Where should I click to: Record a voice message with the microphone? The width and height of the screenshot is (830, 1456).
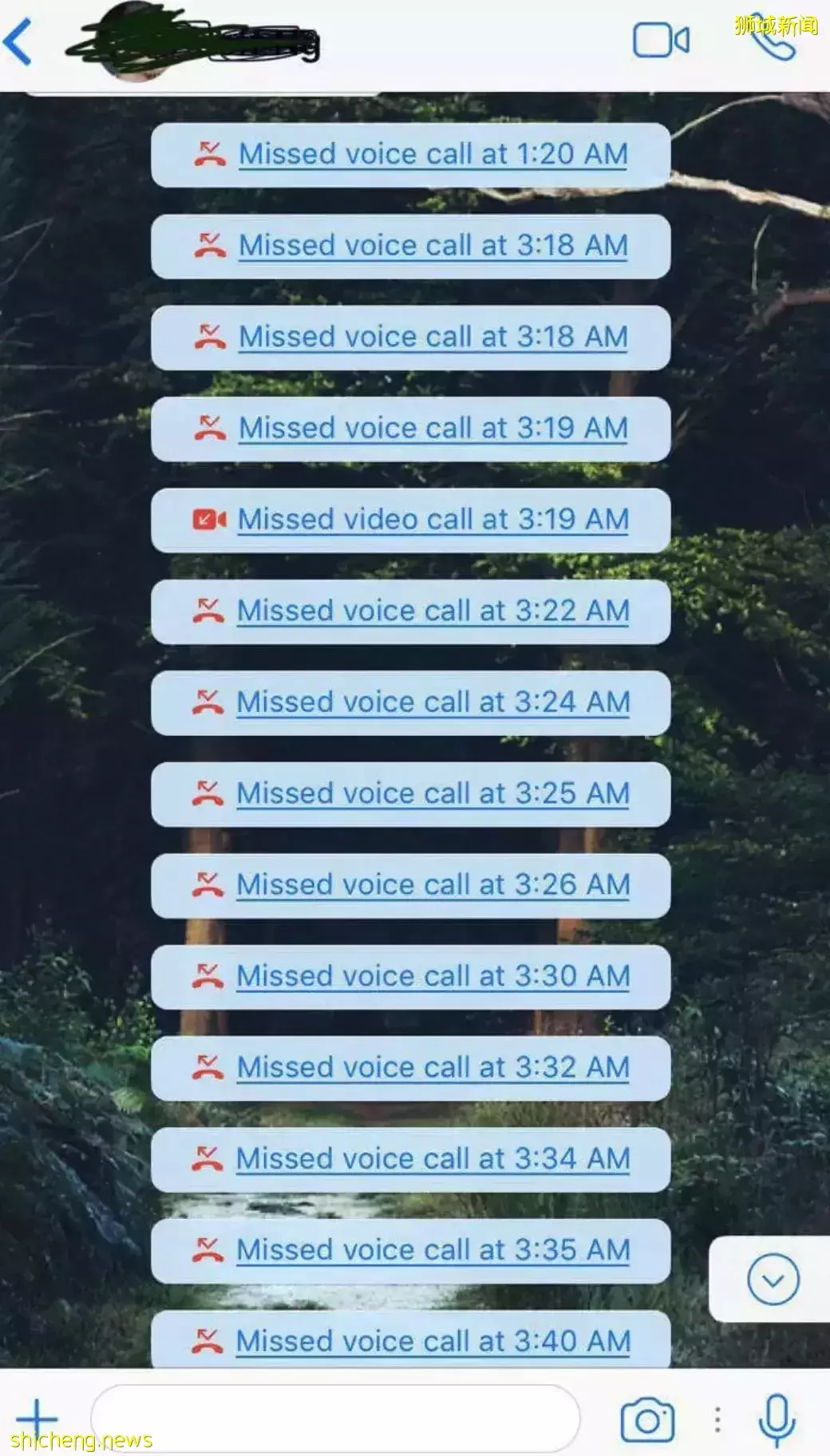coord(776,1420)
